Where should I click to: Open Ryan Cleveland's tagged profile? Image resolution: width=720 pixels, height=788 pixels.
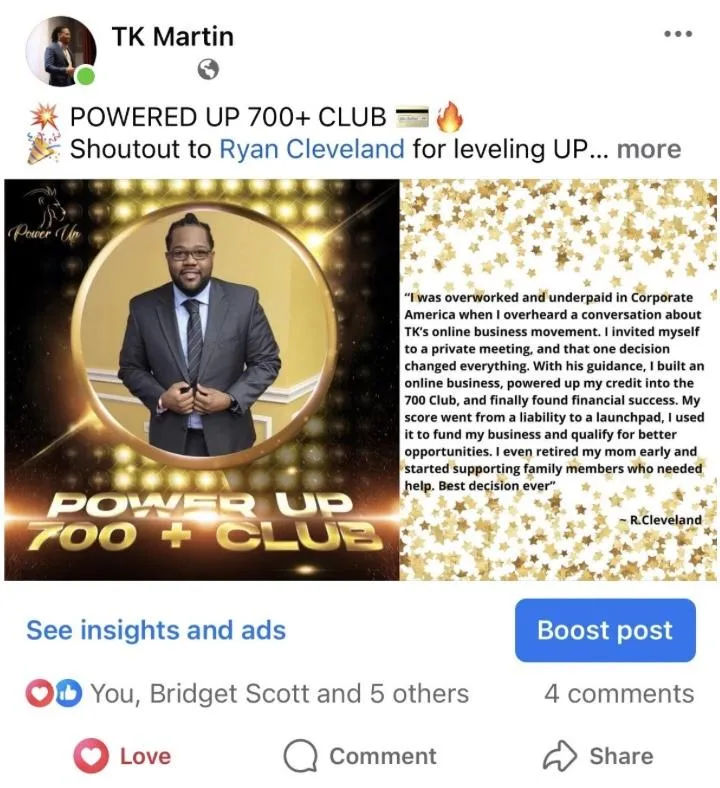pos(312,149)
